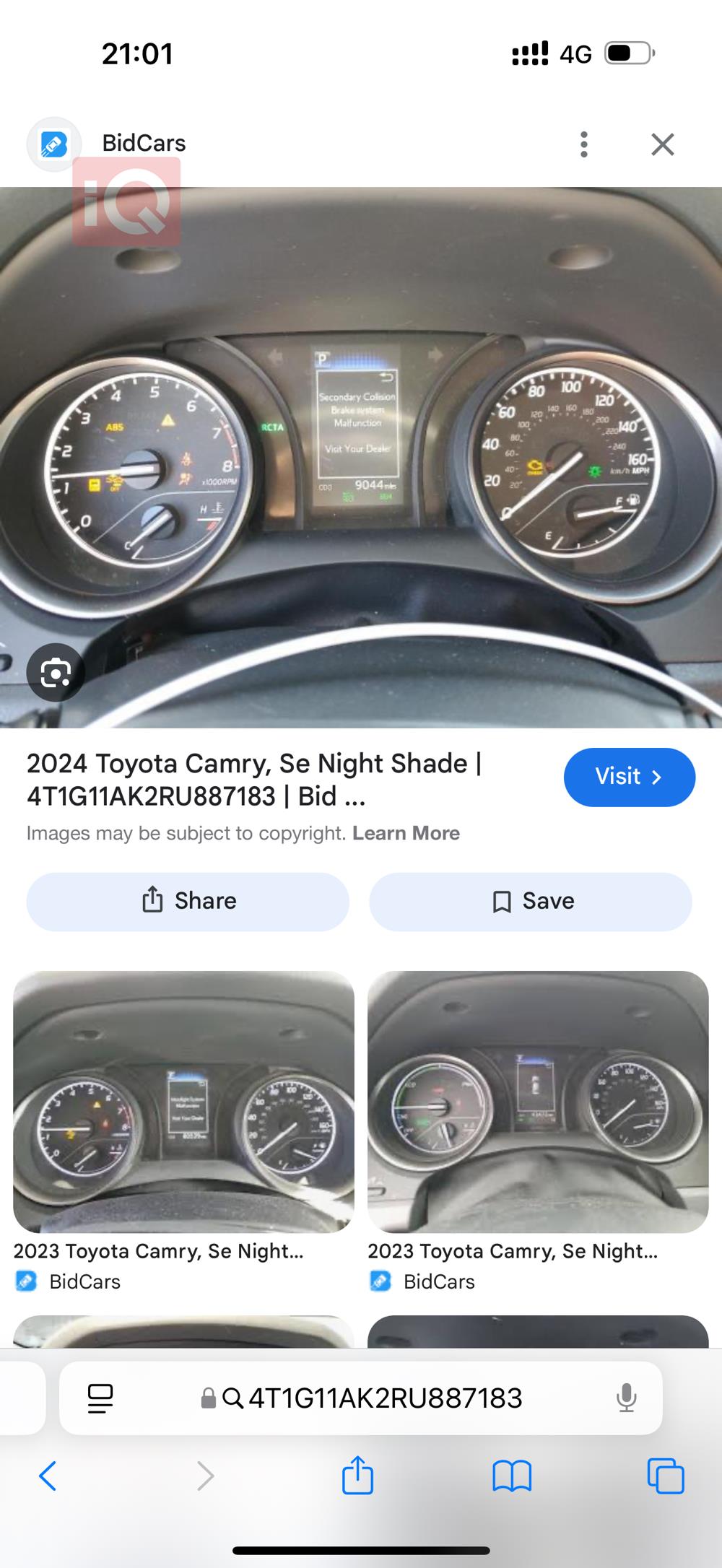The width and height of the screenshot is (722, 1568).
Task: Open the Safari share sheet
Action: (x=357, y=1475)
